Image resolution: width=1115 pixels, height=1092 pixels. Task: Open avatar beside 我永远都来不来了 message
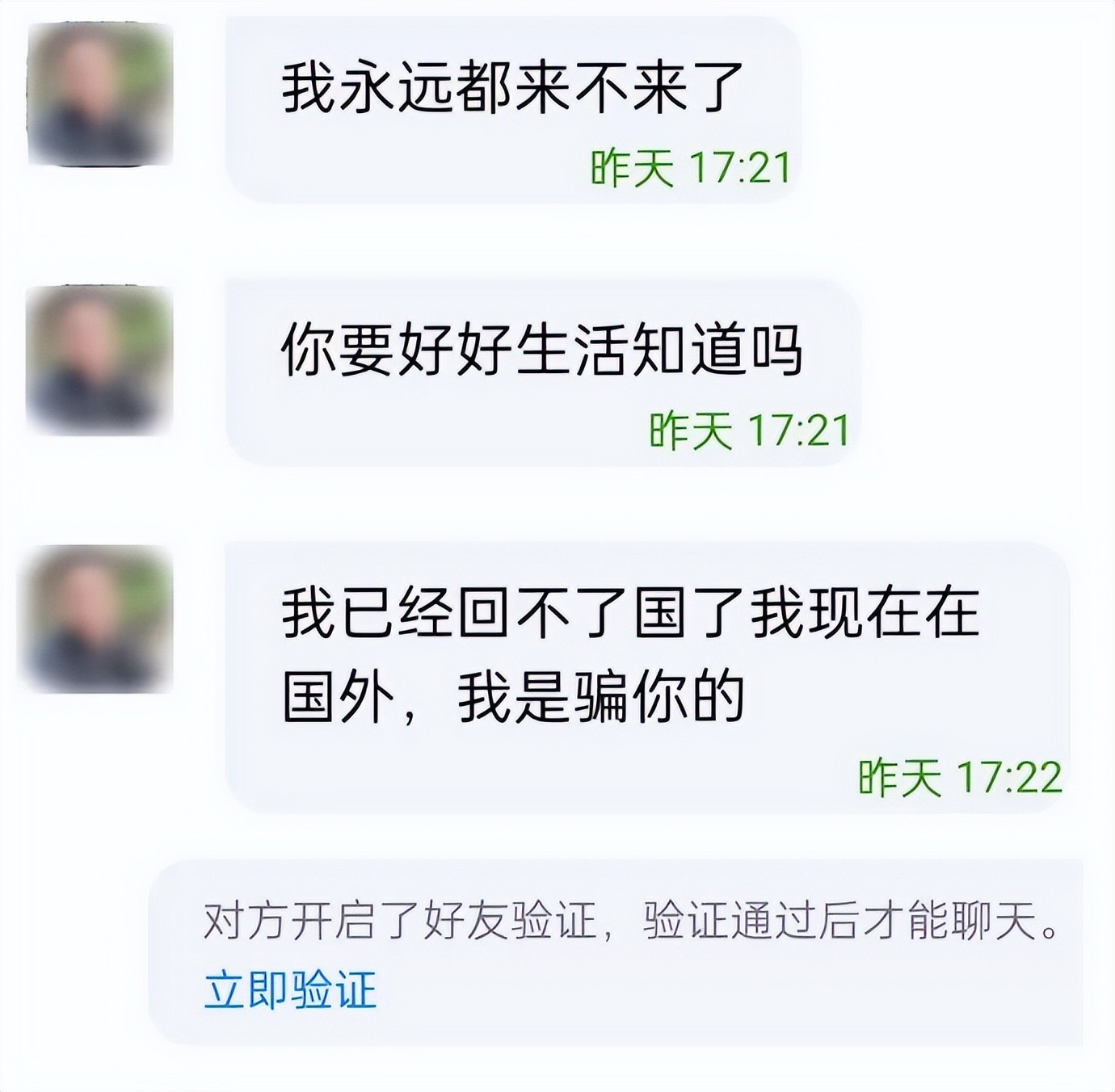(x=99, y=94)
